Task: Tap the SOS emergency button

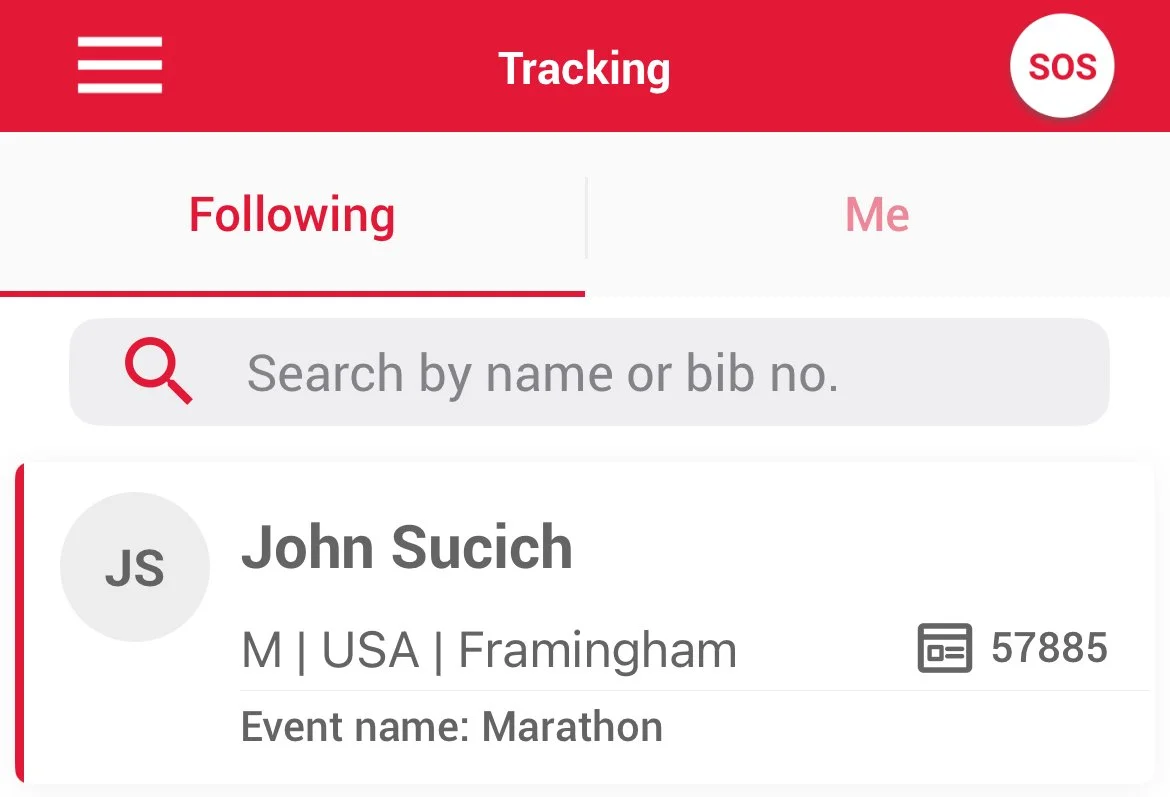Action: [x=1062, y=66]
